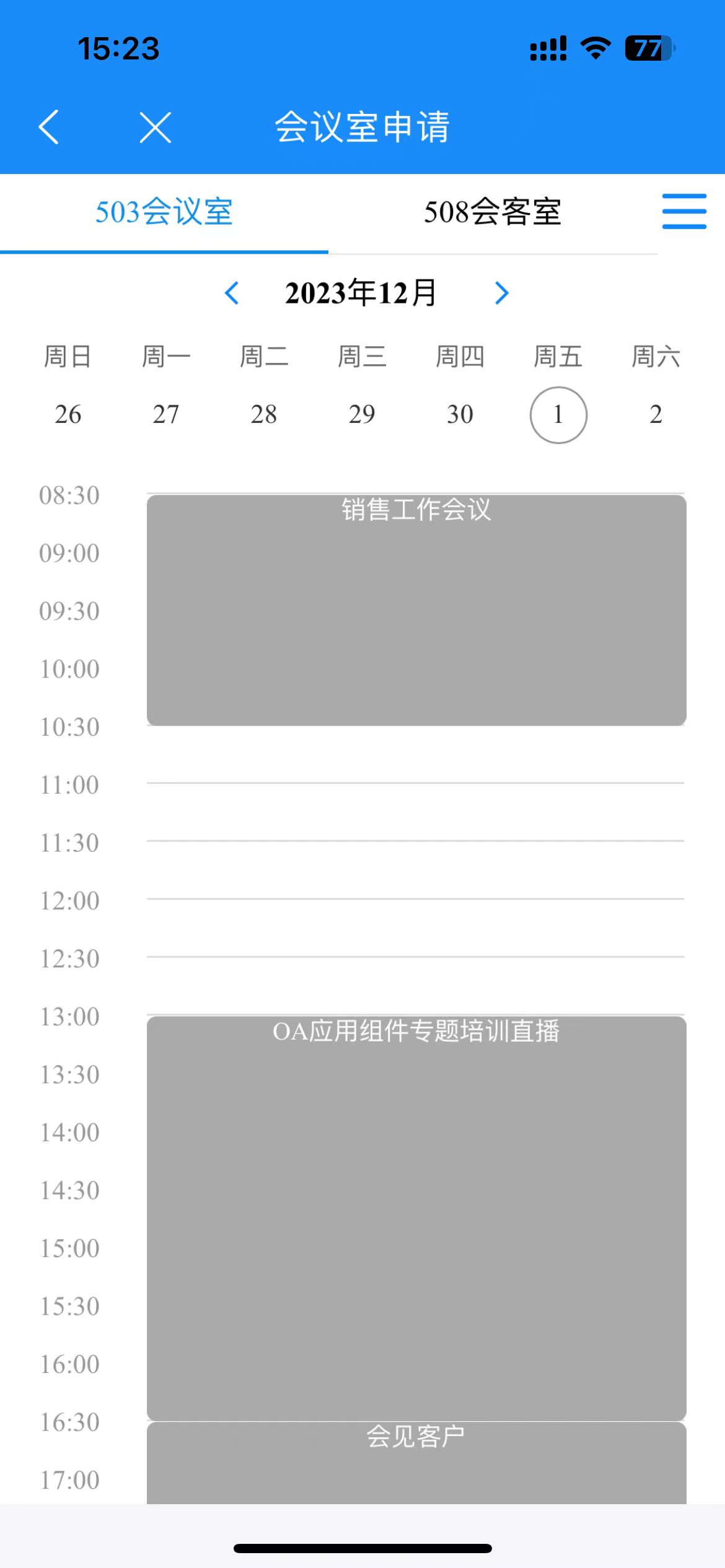Select date 2 on Saturday
The image size is (725, 1568).
(x=656, y=414)
